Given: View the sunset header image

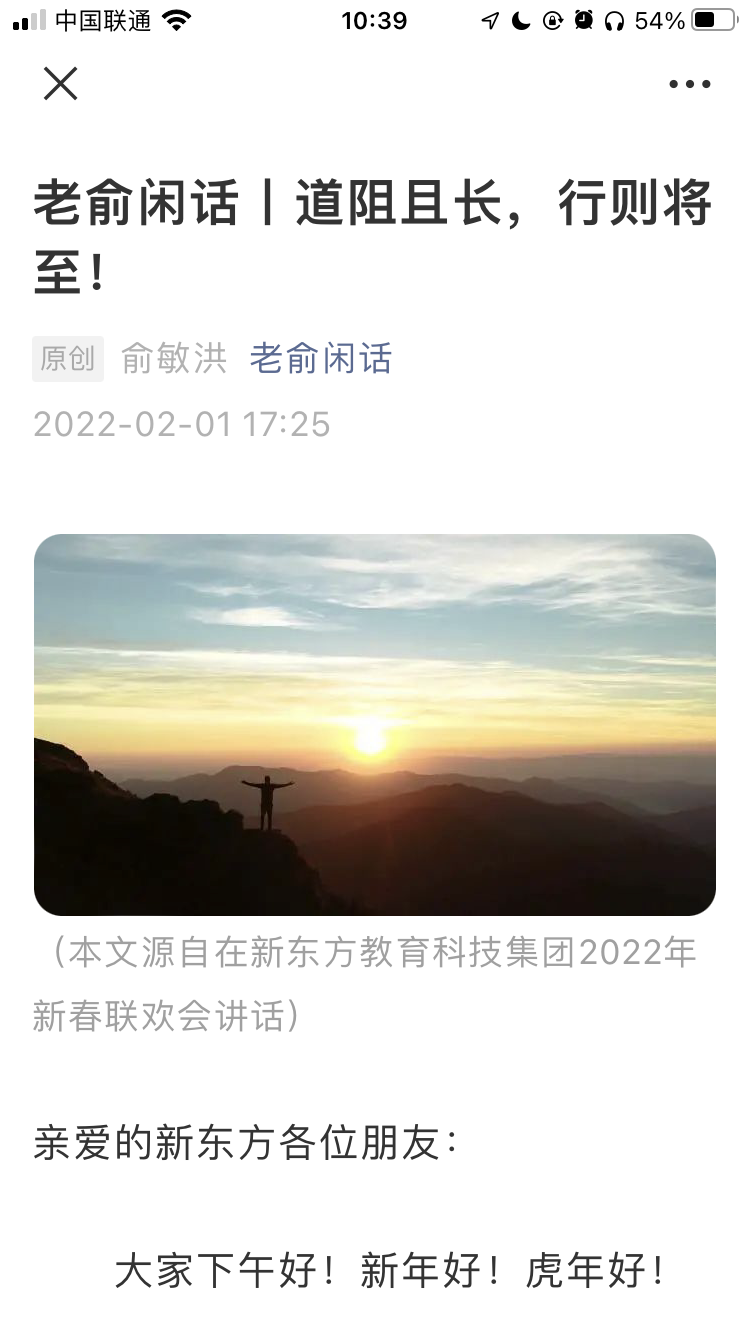Looking at the screenshot, I should point(375,724).
